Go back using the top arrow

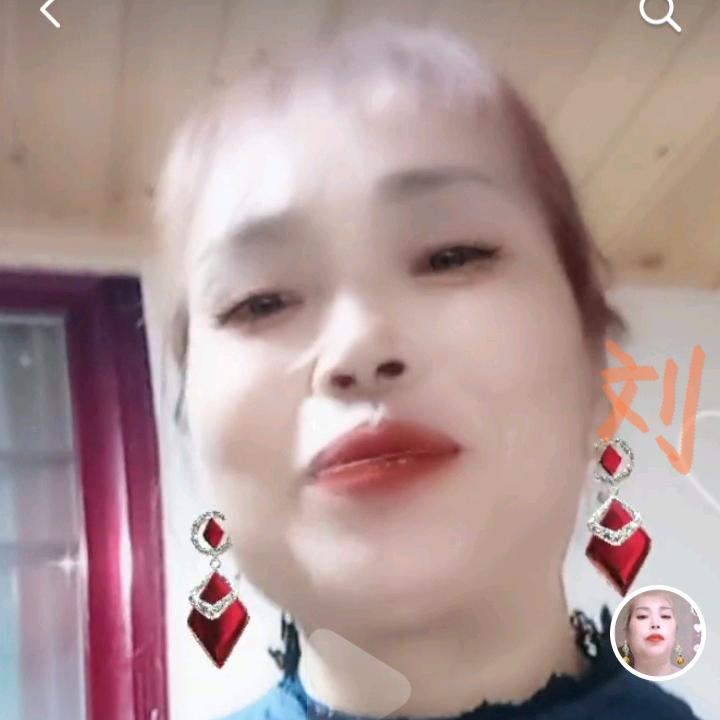(x=50, y=13)
